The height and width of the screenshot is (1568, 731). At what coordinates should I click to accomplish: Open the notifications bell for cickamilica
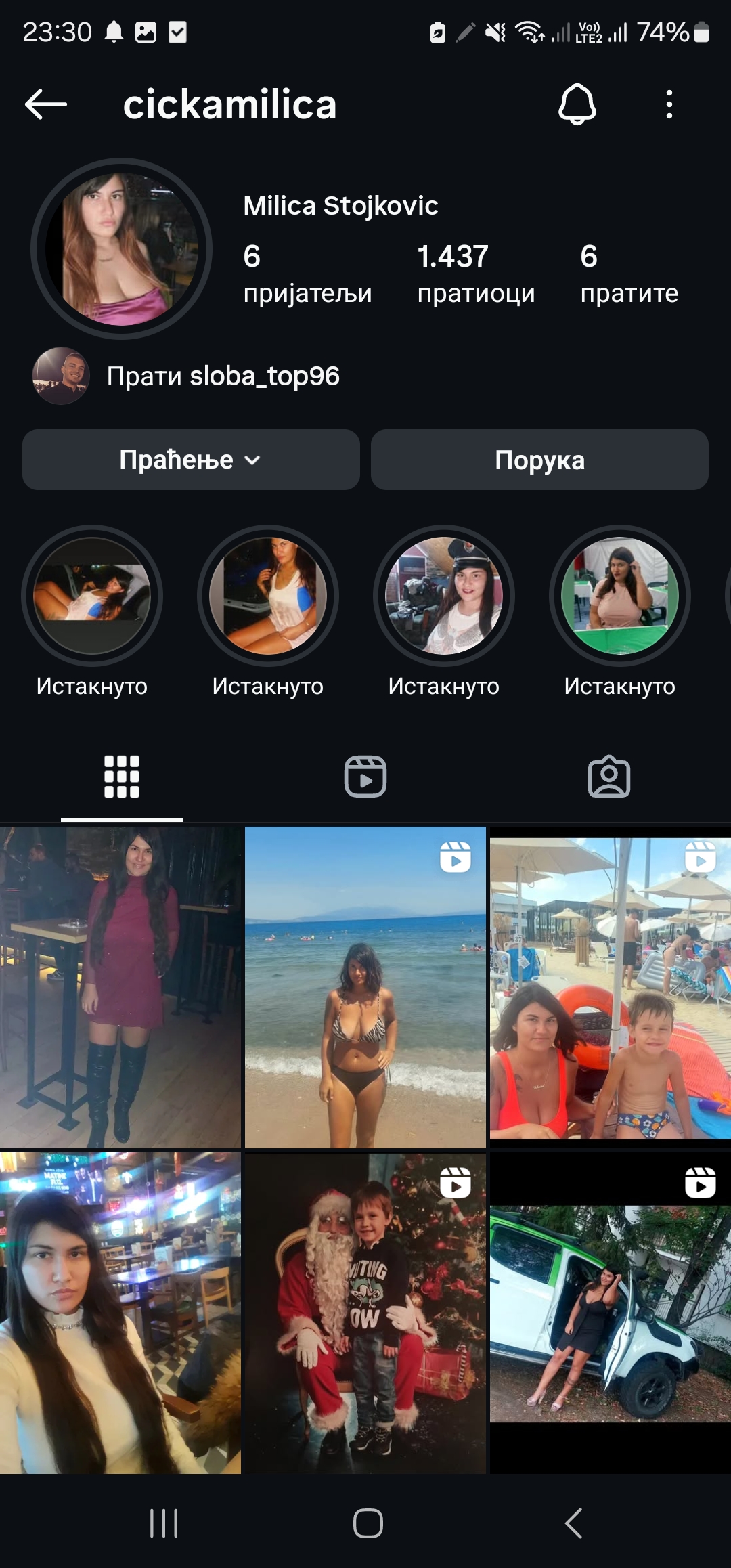click(x=577, y=104)
